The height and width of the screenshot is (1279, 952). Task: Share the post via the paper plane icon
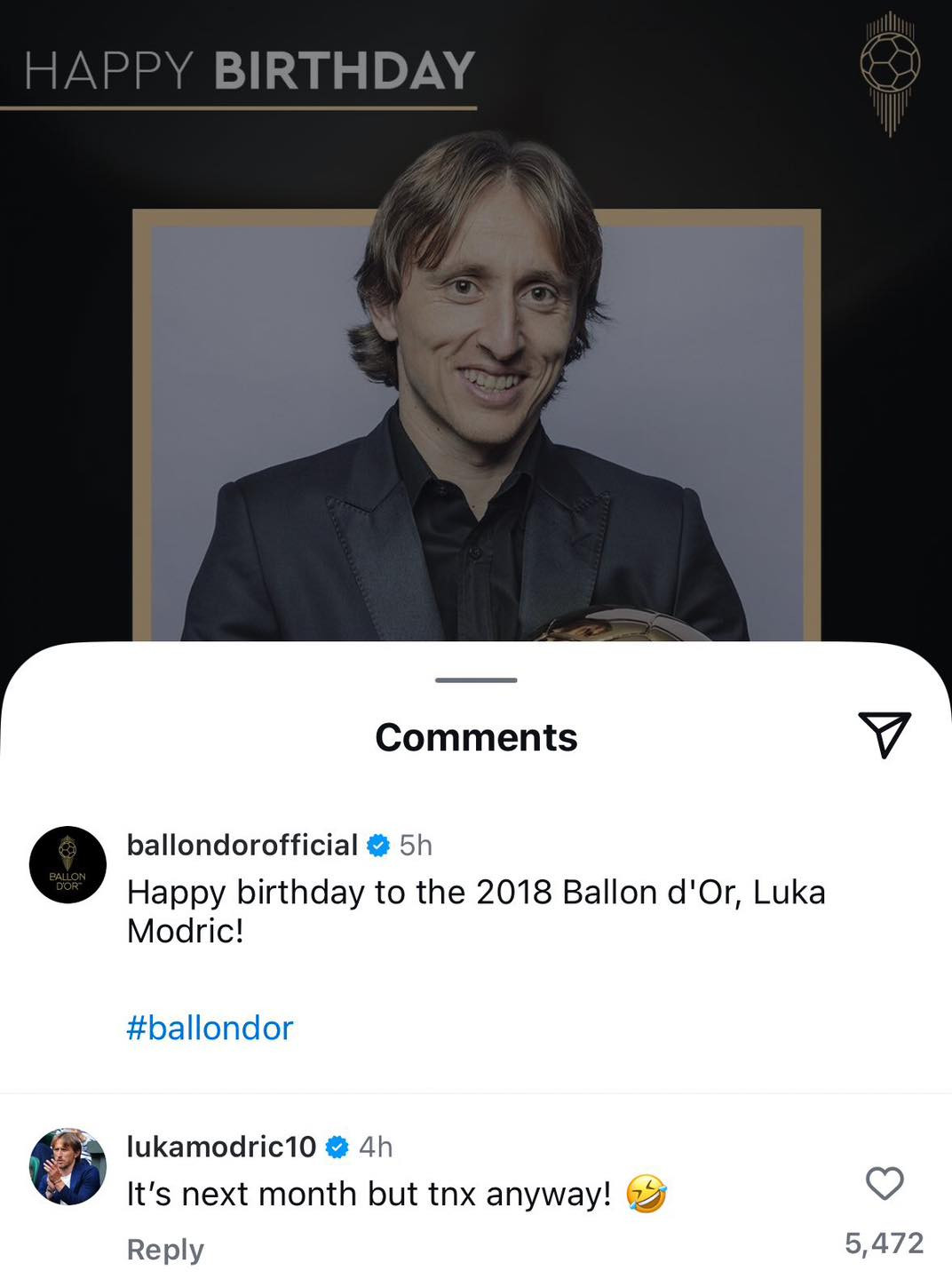click(x=885, y=735)
